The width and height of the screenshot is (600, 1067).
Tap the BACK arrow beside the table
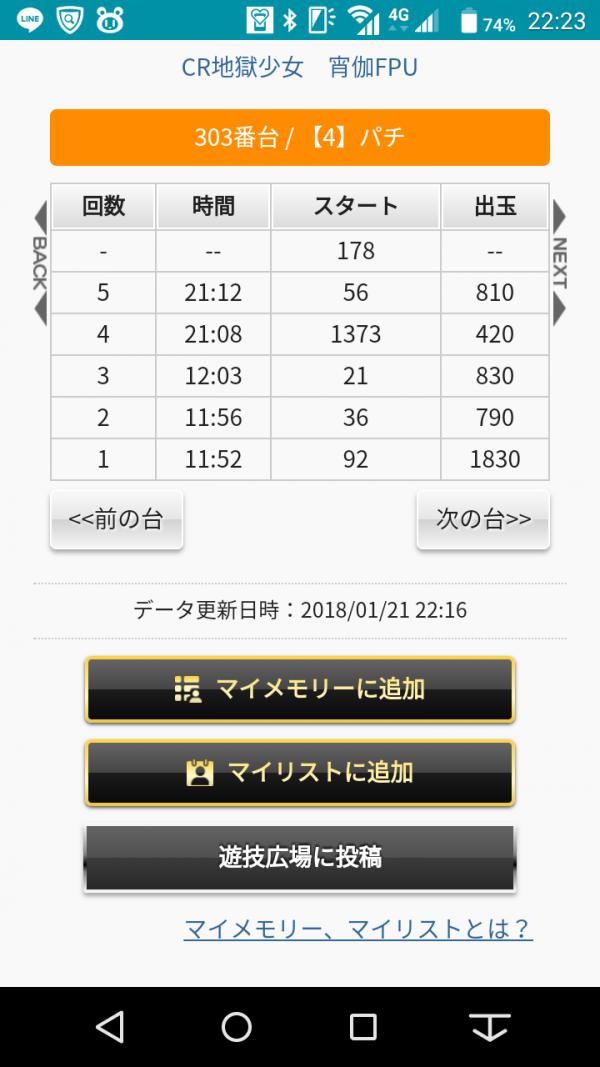[x=40, y=263]
